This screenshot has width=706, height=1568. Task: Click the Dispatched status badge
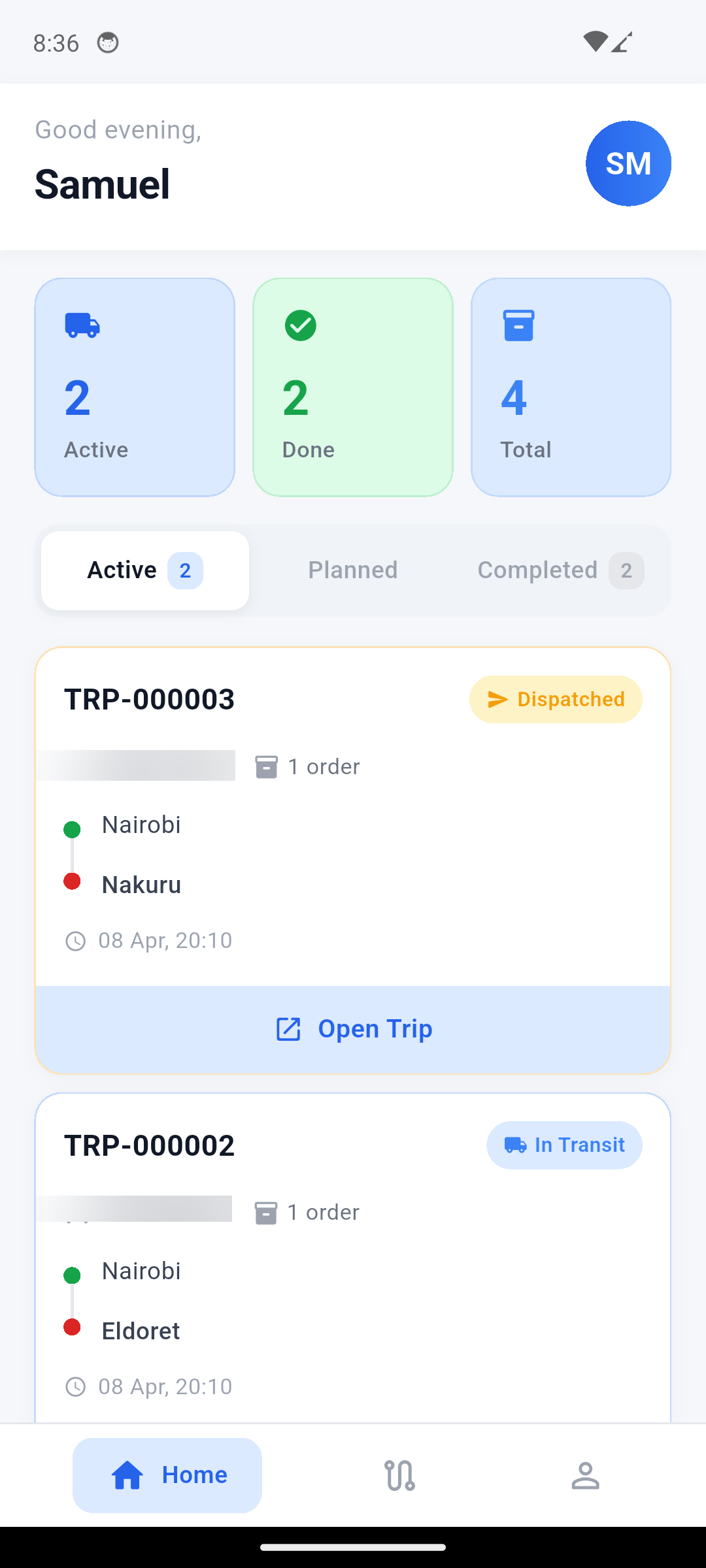tap(555, 699)
